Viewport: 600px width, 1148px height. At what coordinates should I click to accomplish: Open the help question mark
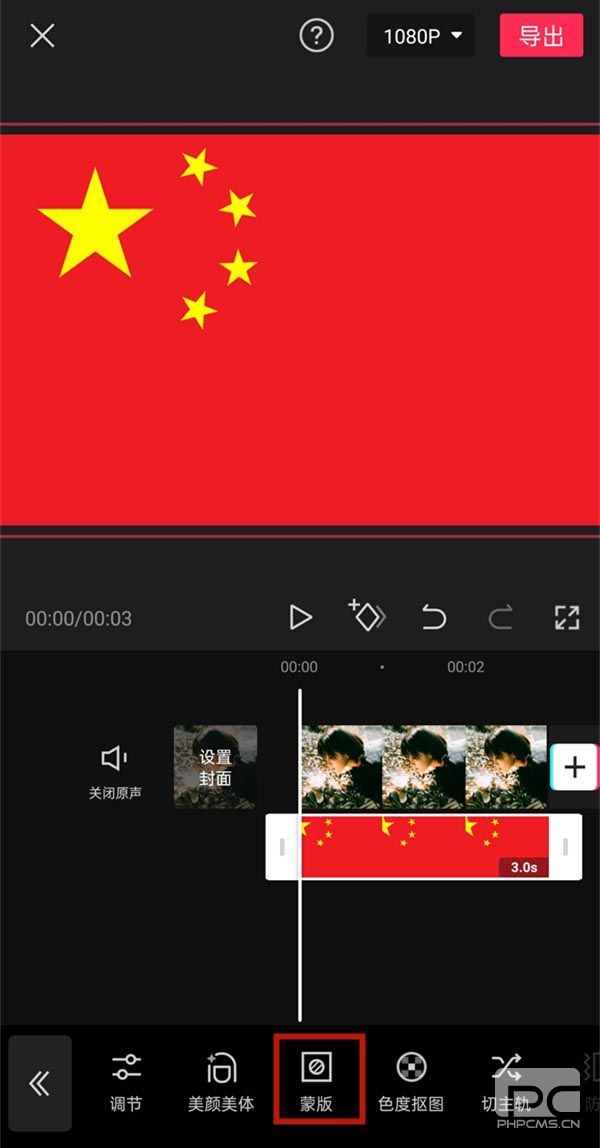coord(317,36)
